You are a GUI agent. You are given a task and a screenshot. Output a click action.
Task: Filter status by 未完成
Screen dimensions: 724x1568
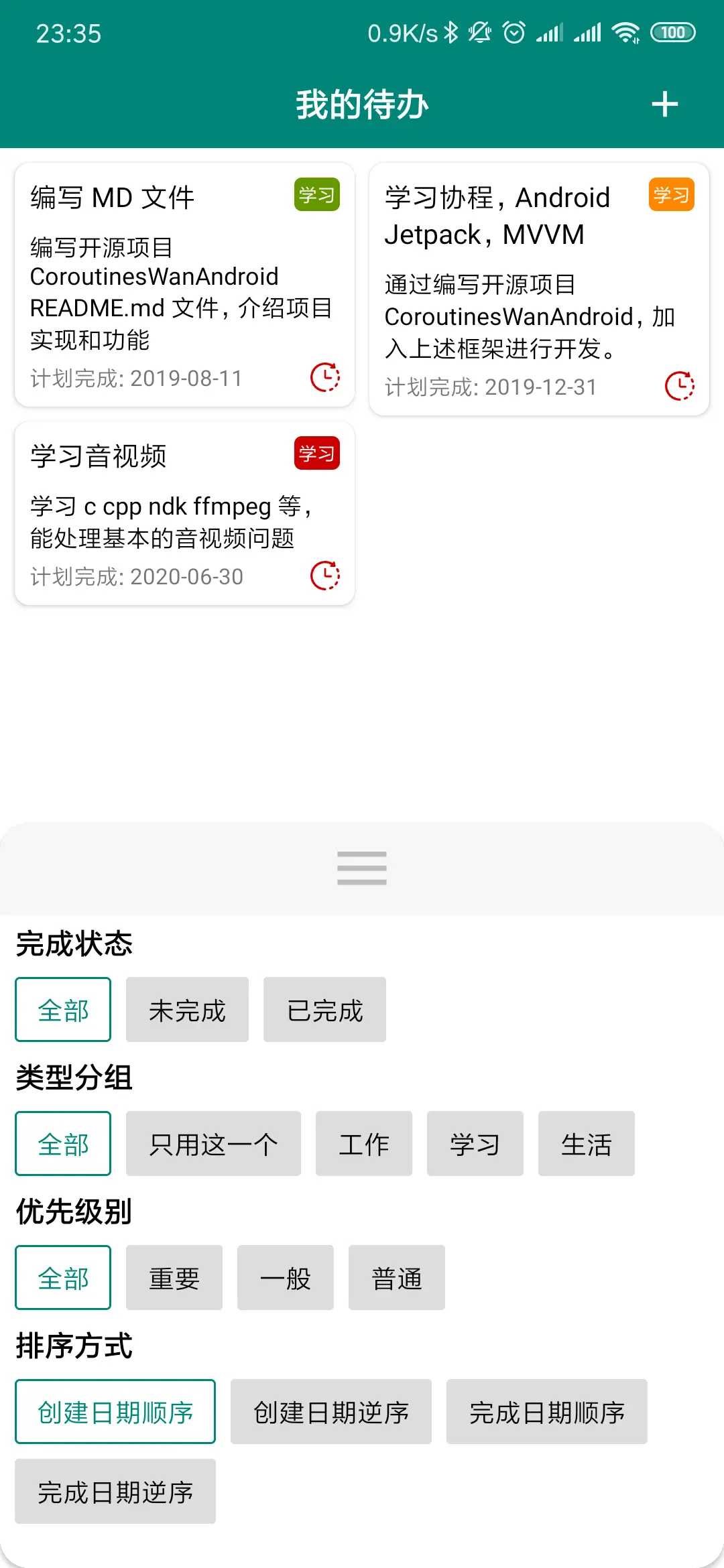187,1010
